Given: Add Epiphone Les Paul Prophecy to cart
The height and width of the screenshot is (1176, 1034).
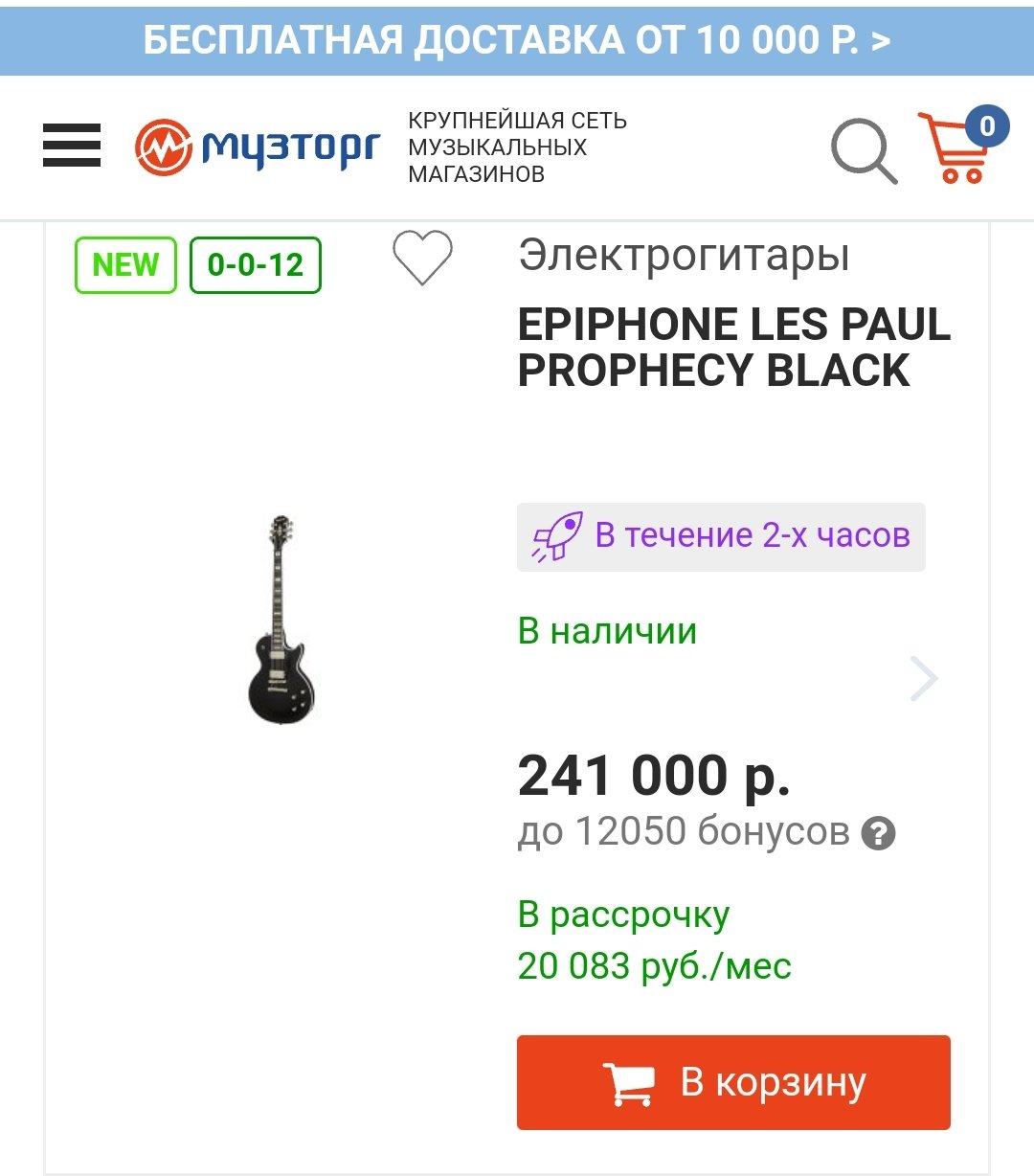Looking at the screenshot, I should [733, 1082].
